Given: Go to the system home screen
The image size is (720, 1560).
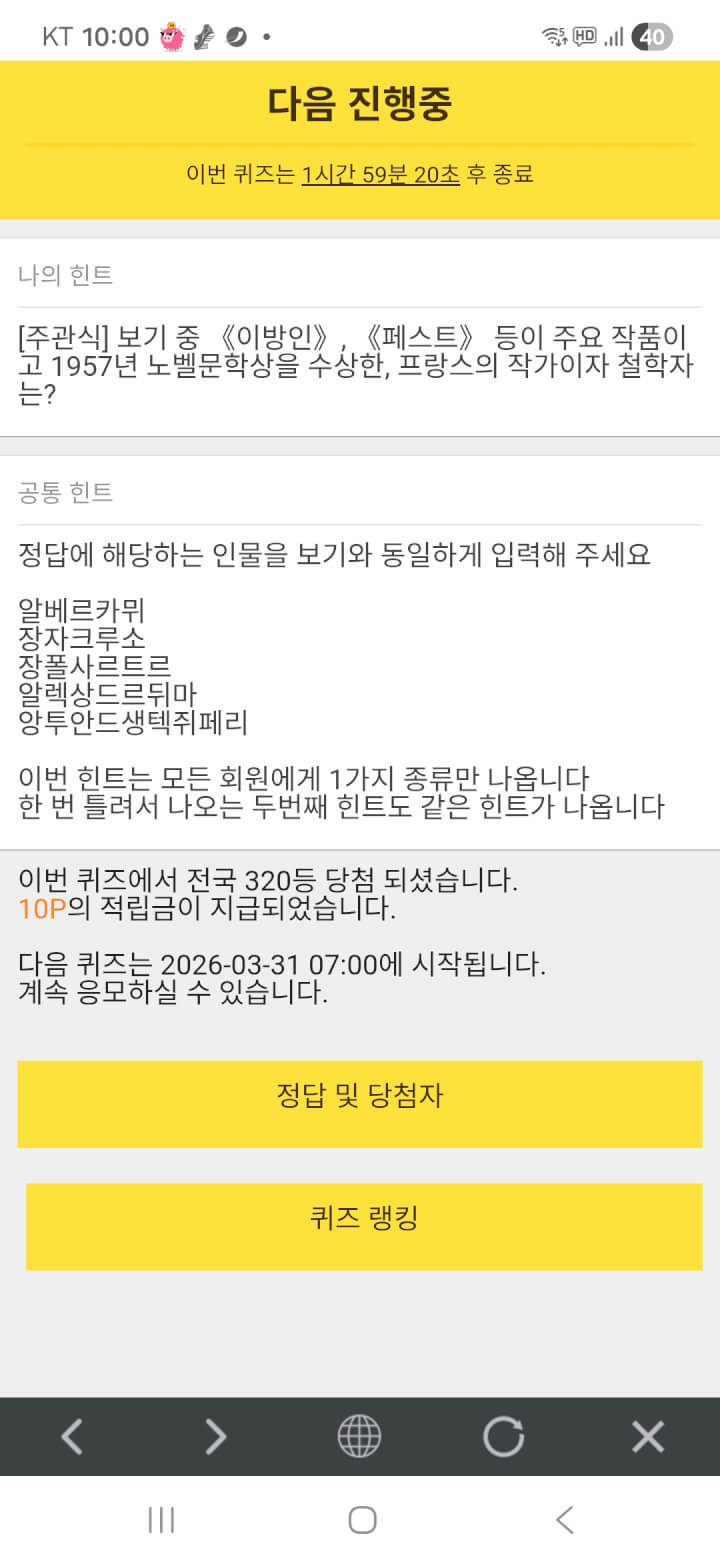Looking at the screenshot, I should pos(362,1520).
